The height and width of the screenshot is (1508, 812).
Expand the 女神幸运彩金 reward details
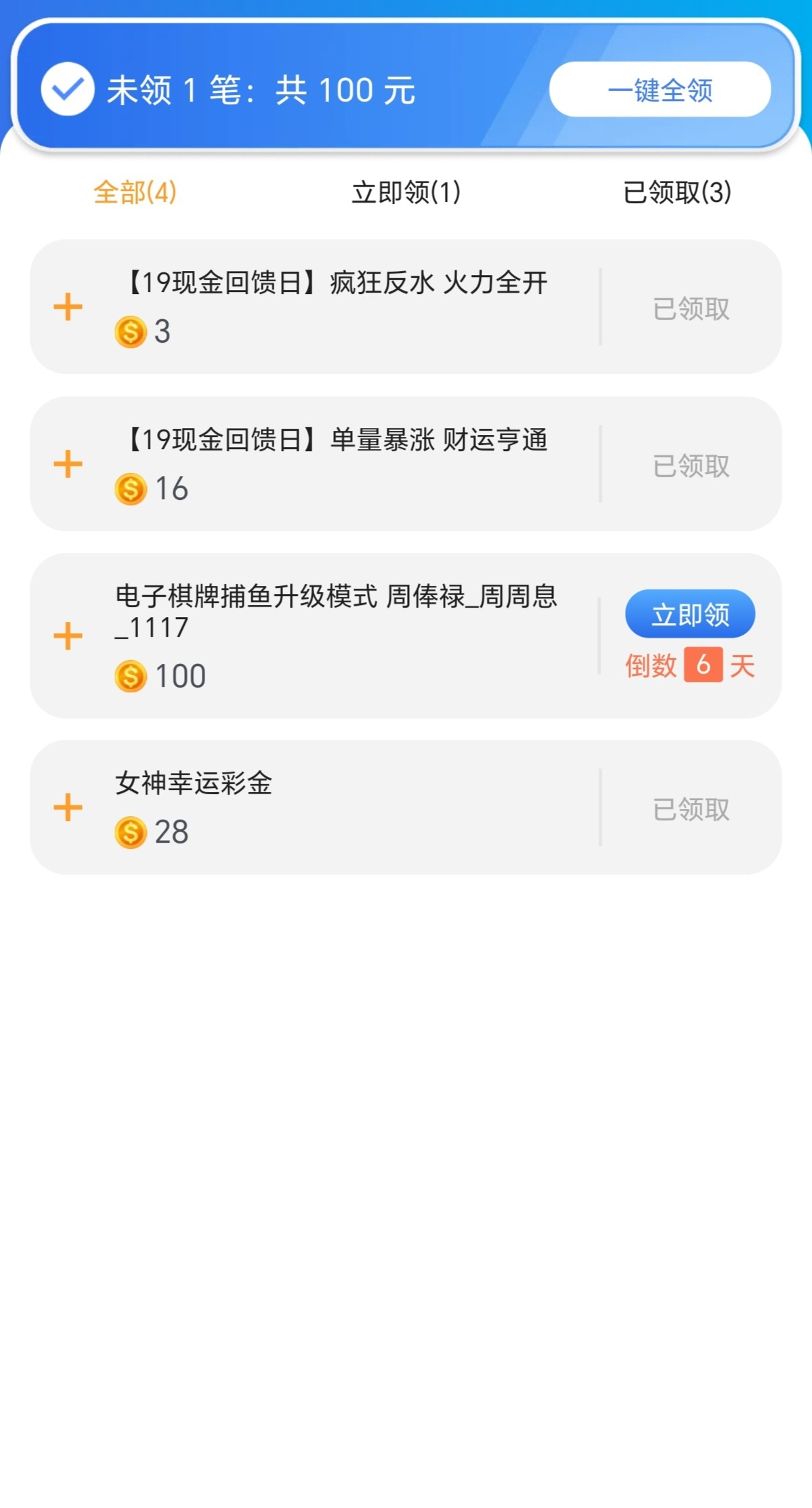pos(68,808)
